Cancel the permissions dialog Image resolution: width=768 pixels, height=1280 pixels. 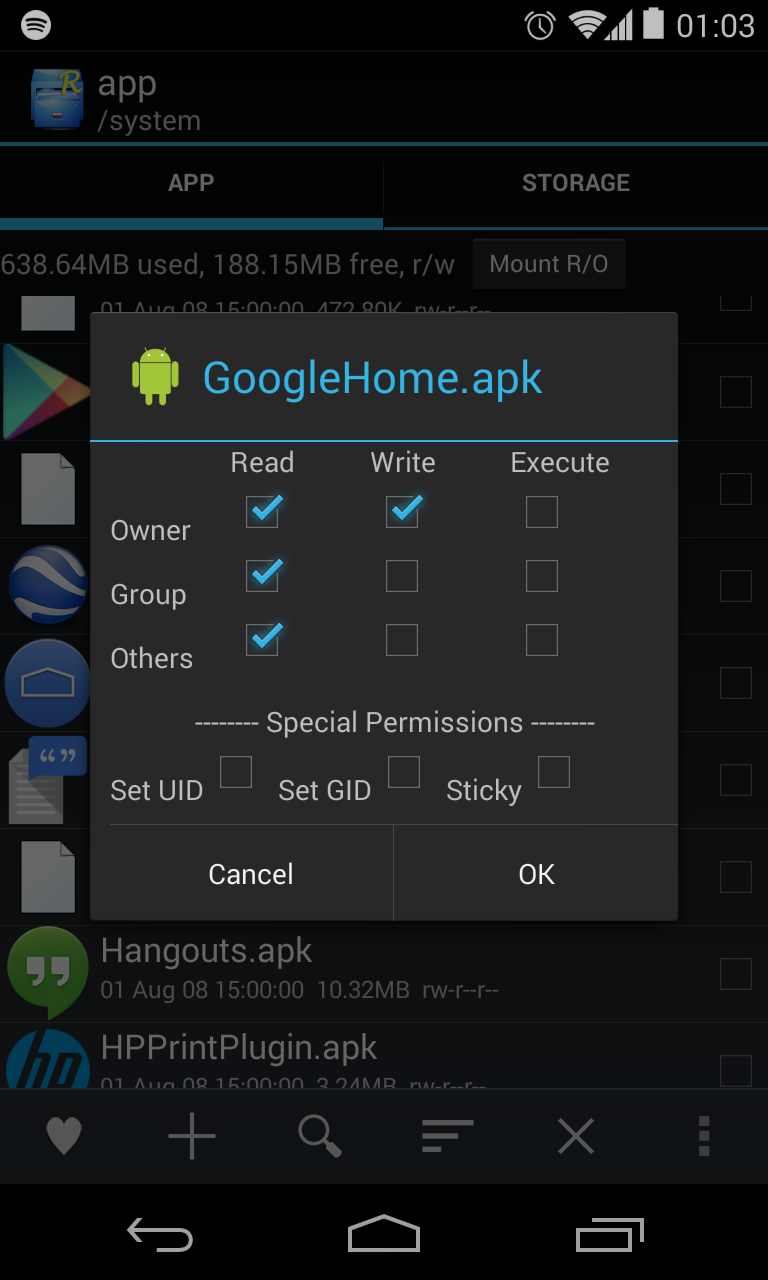[251, 874]
